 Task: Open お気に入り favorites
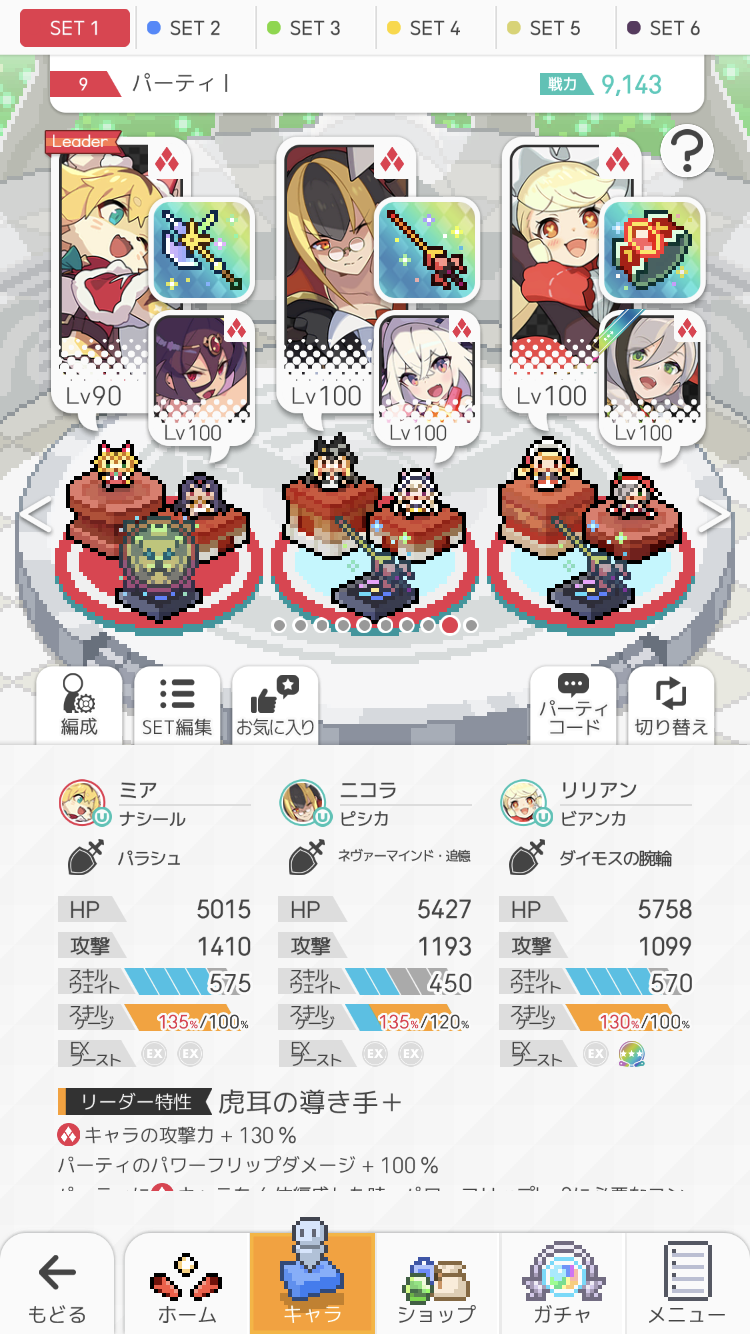coord(275,705)
